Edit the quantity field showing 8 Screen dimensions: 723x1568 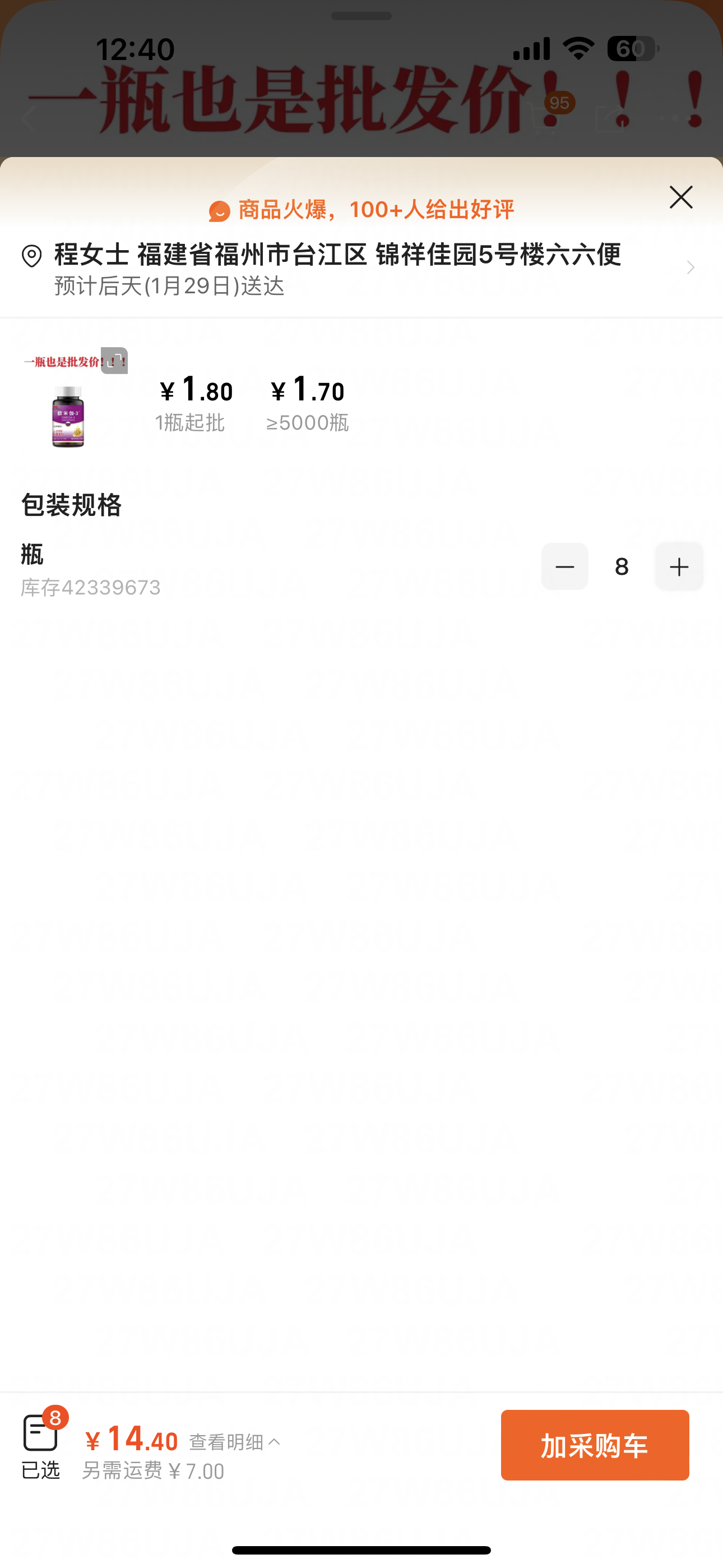[x=622, y=567]
